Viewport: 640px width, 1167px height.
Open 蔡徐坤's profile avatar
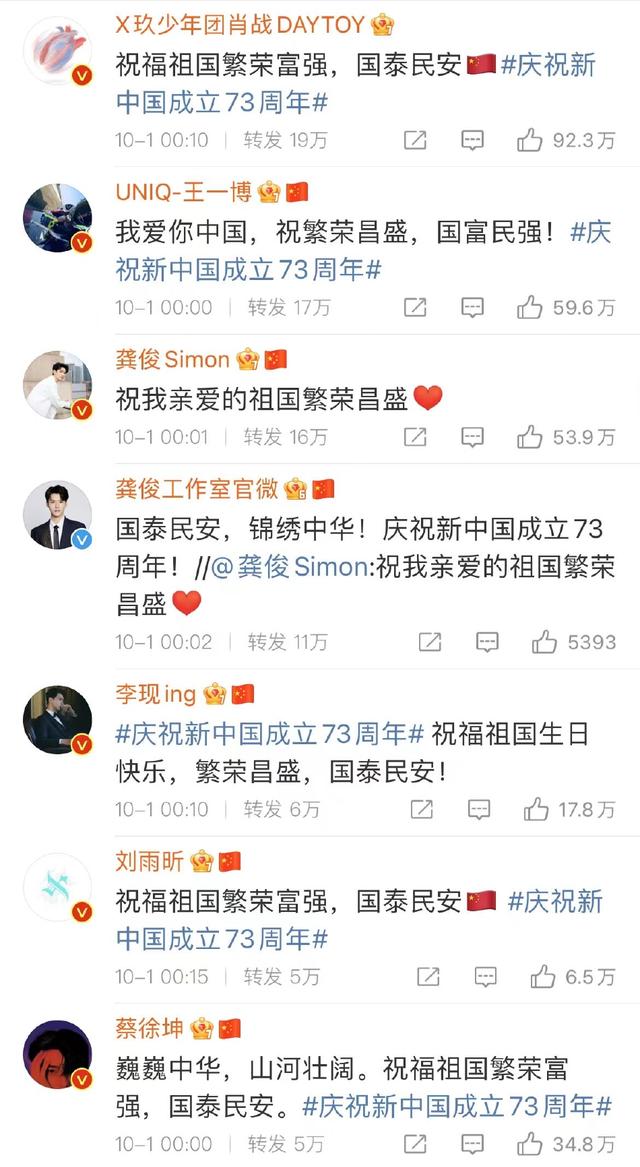point(58,1054)
